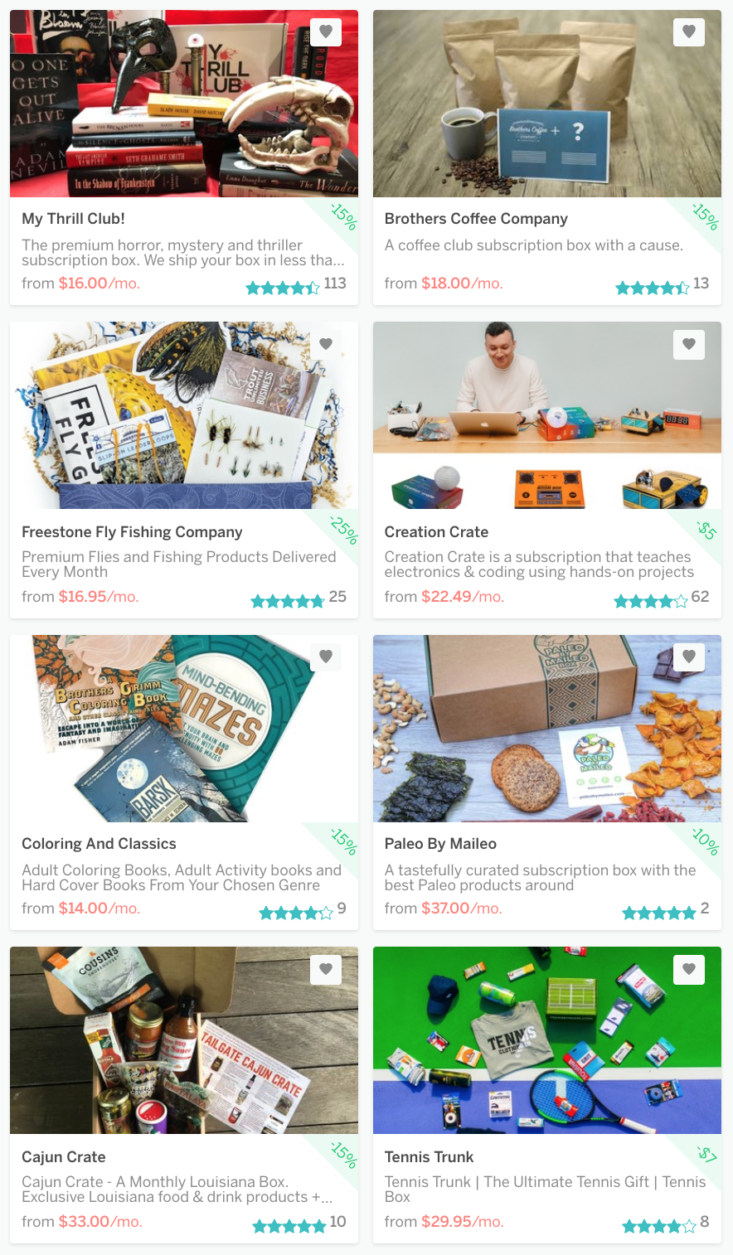Heart the Coloring And Classics box

[x=326, y=657]
